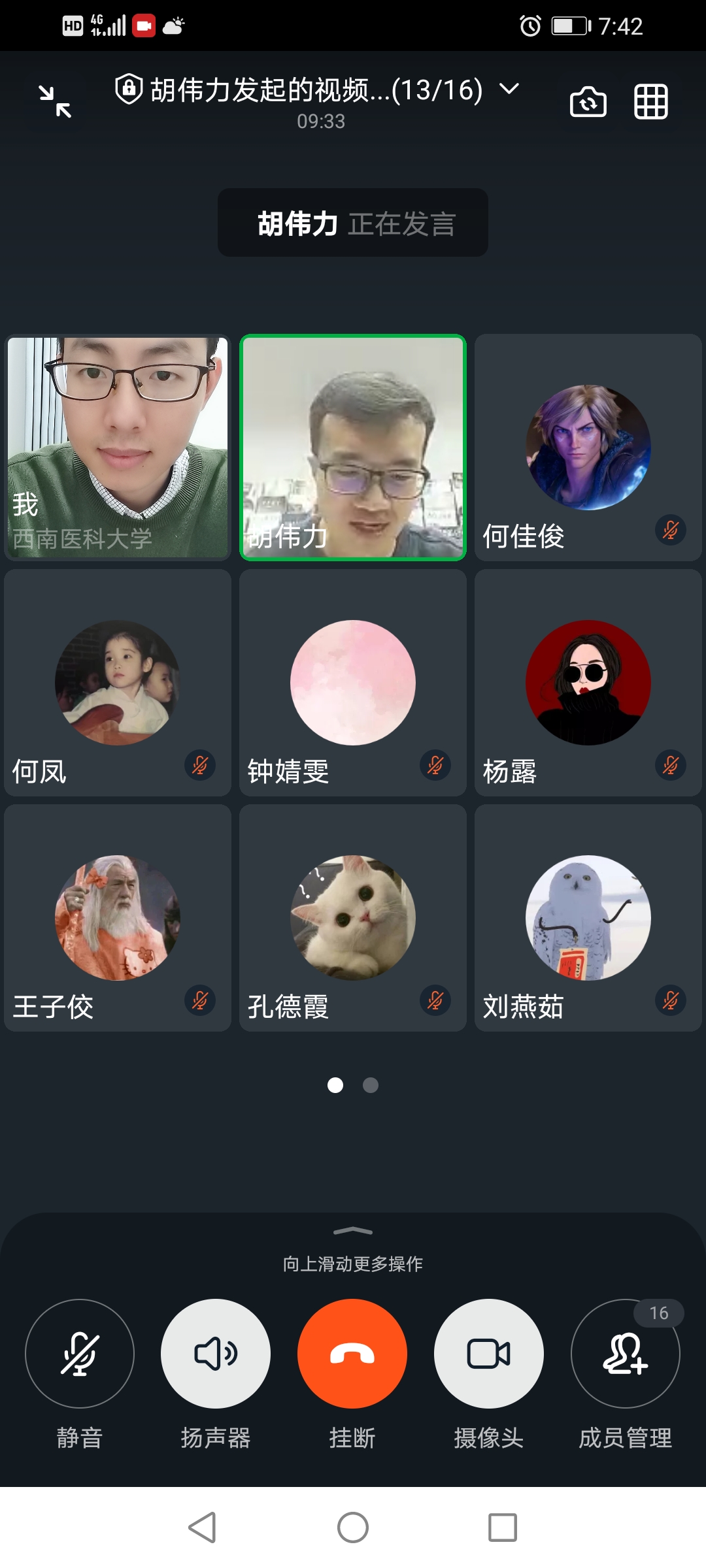
Task: Minimize the video call window
Action: pos(55,102)
